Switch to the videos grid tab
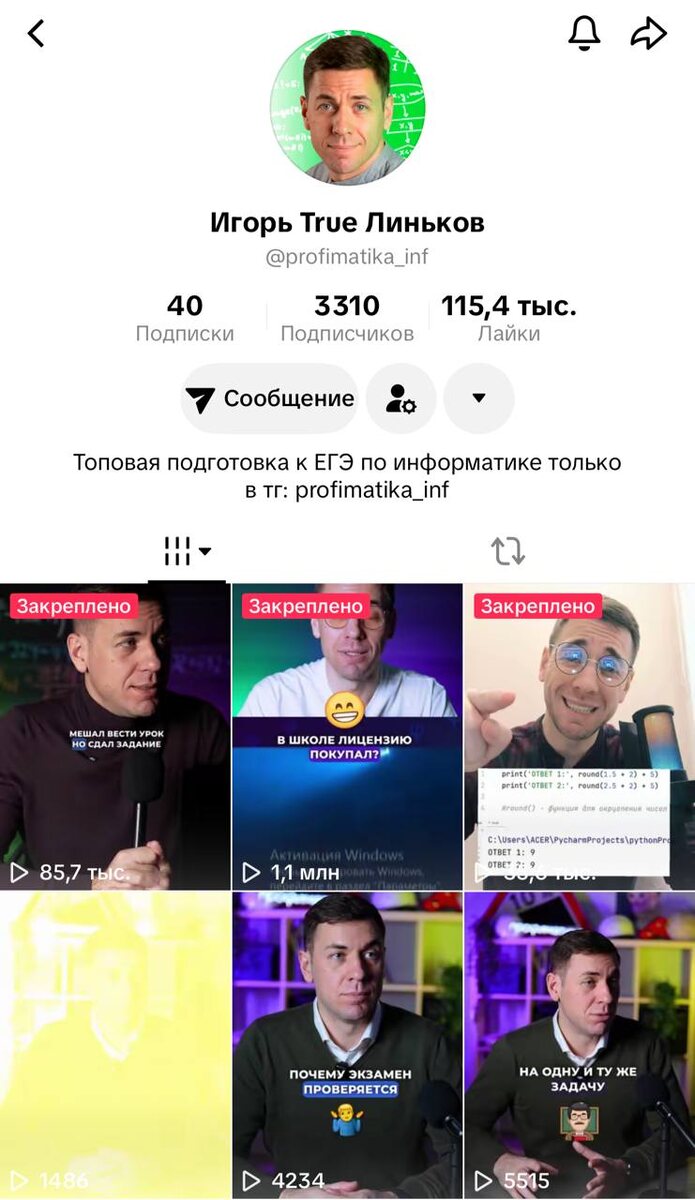Screen dimensions: 695x1200 point(187,551)
